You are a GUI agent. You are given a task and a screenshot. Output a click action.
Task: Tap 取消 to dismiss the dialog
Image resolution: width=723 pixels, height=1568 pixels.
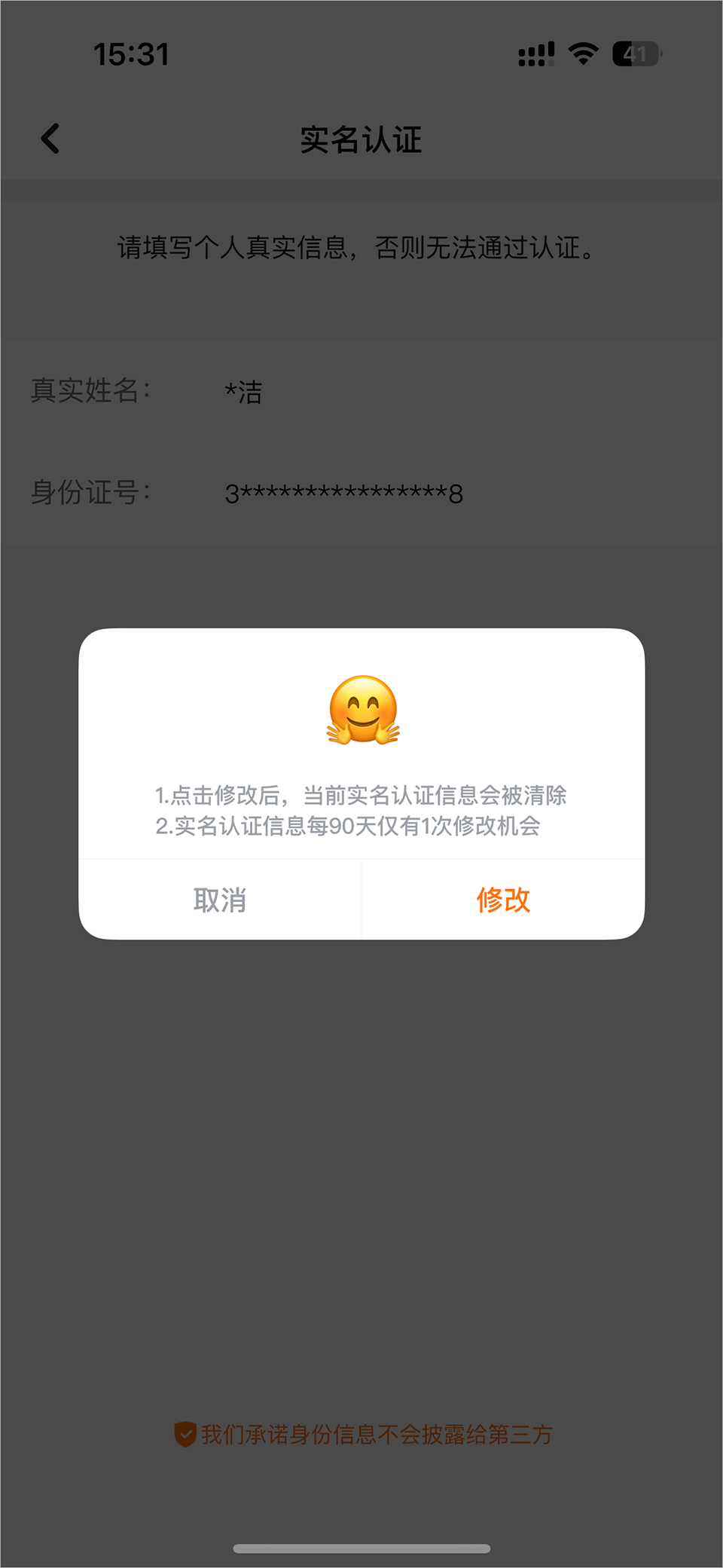pyautogui.click(x=220, y=900)
